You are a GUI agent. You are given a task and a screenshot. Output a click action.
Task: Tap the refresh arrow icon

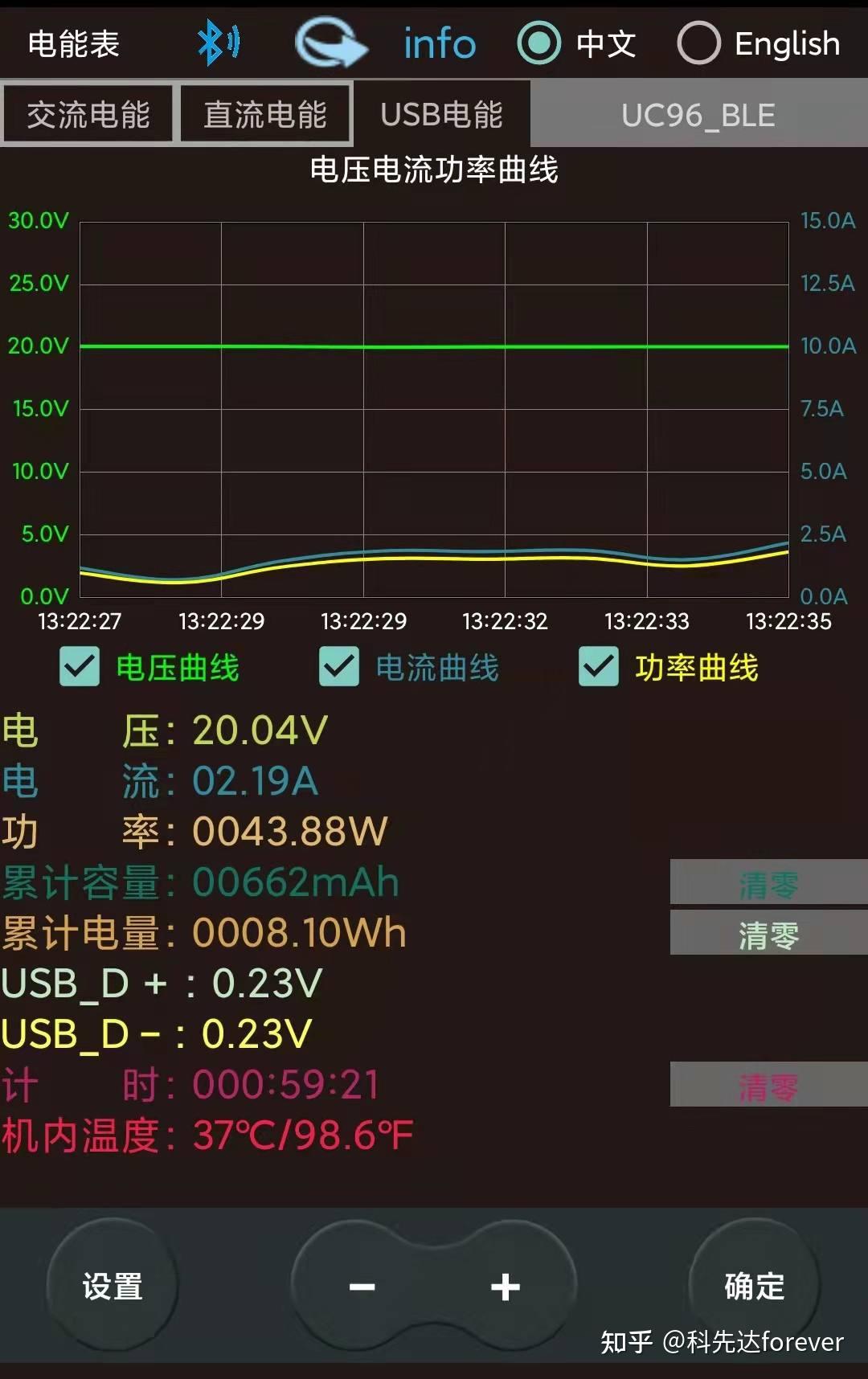click(330, 43)
